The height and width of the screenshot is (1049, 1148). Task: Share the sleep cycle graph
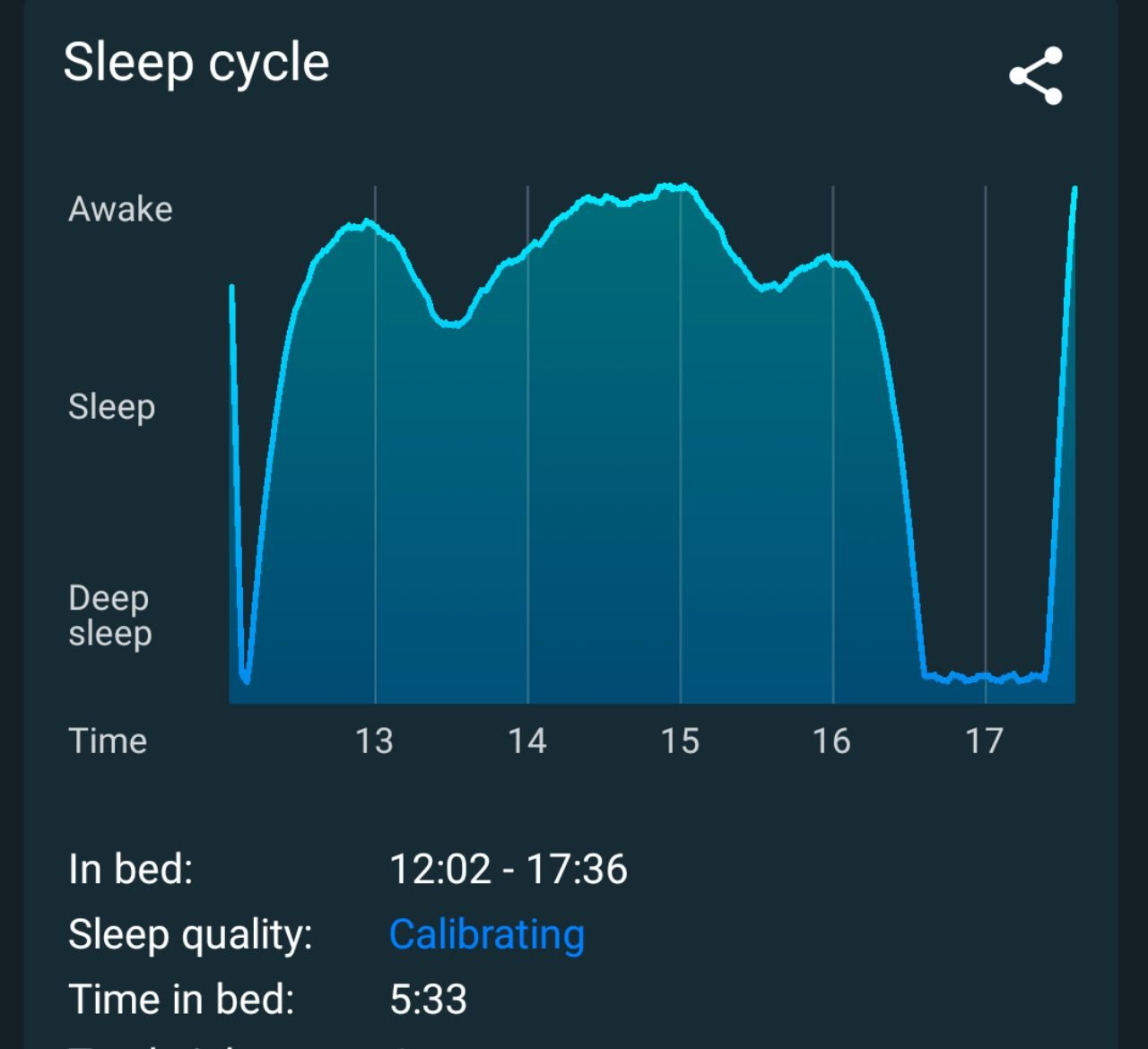pos(1036,76)
